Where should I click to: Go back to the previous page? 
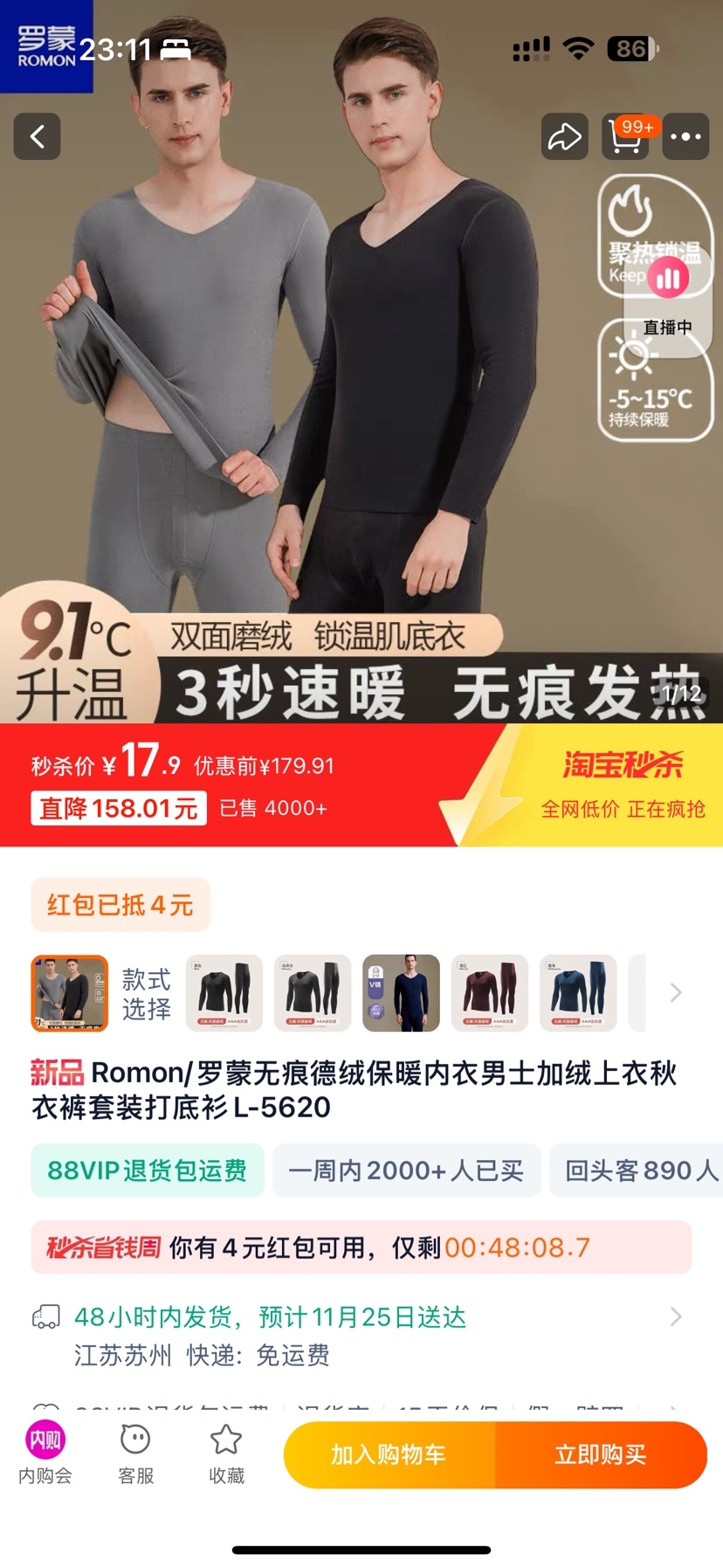37,136
